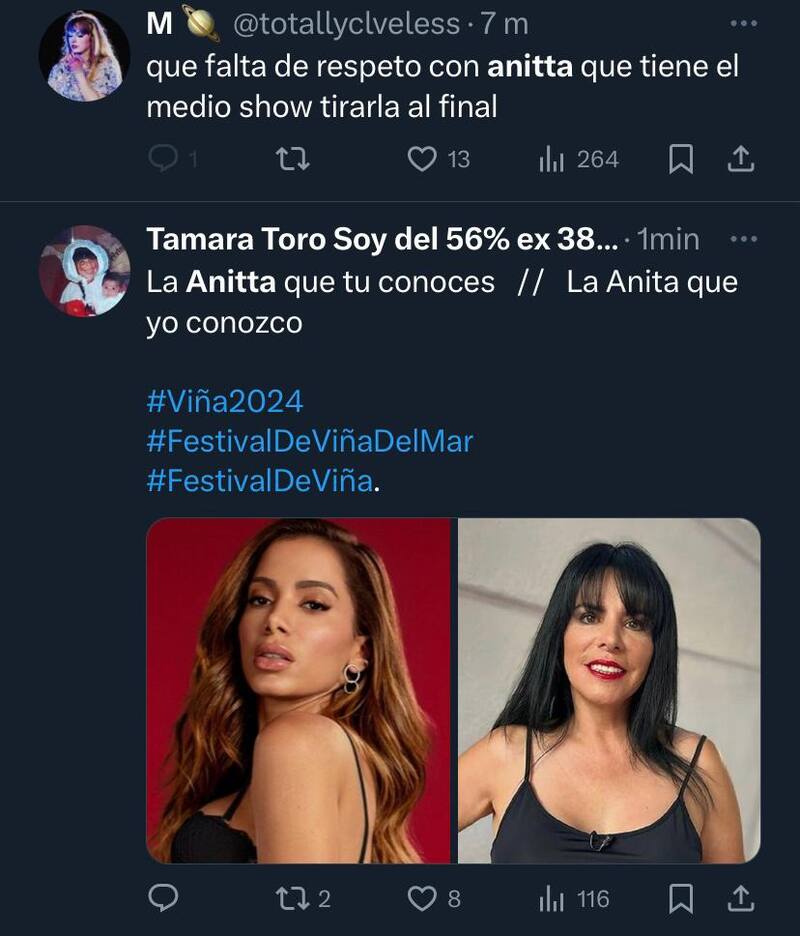Image resolution: width=800 pixels, height=936 pixels.
Task: Like @totallyclveless's tweet
Action: [x=421, y=157]
